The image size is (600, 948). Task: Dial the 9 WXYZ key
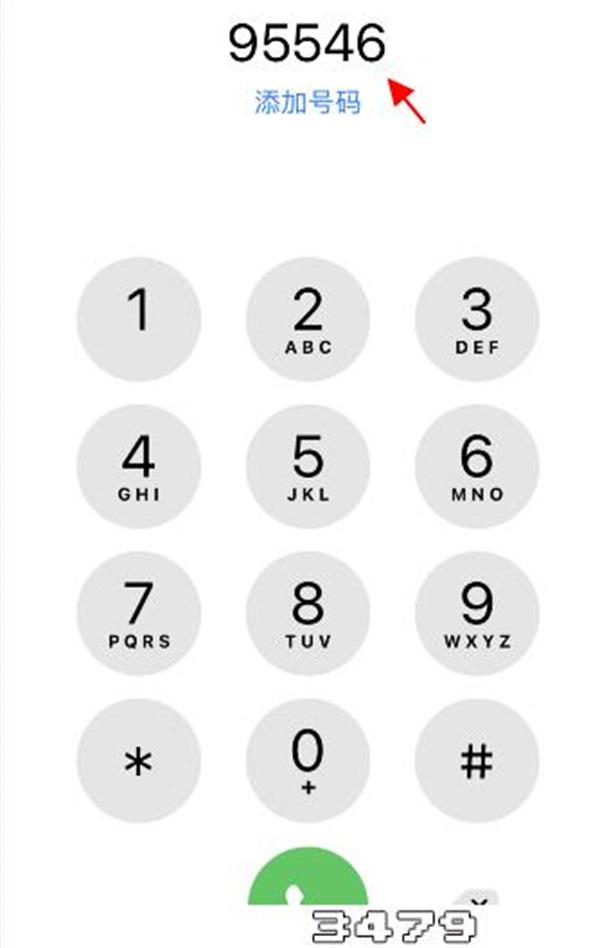tap(477, 612)
